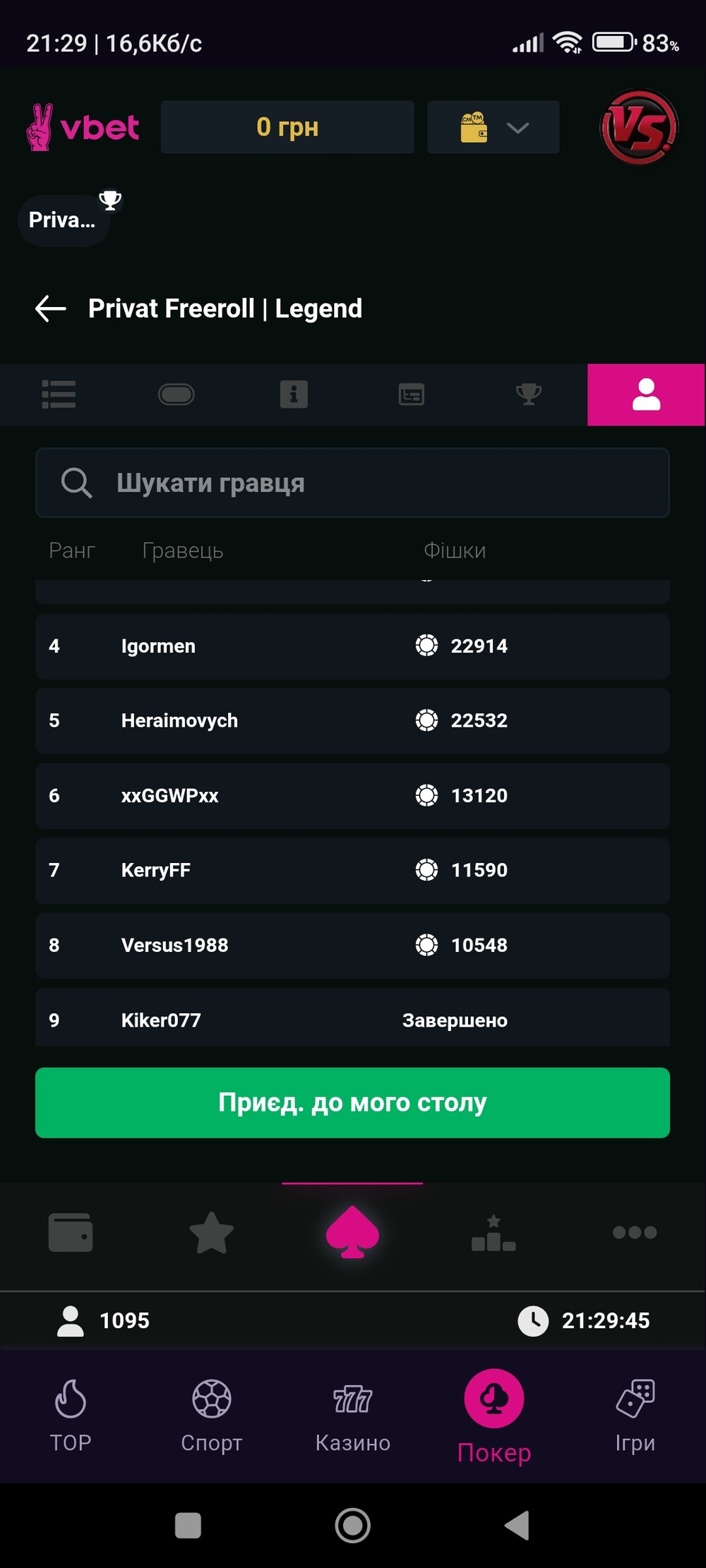Tap Приєд. до мого столу button
This screenshot has height=1568, width=706.
coord(352,1102)
